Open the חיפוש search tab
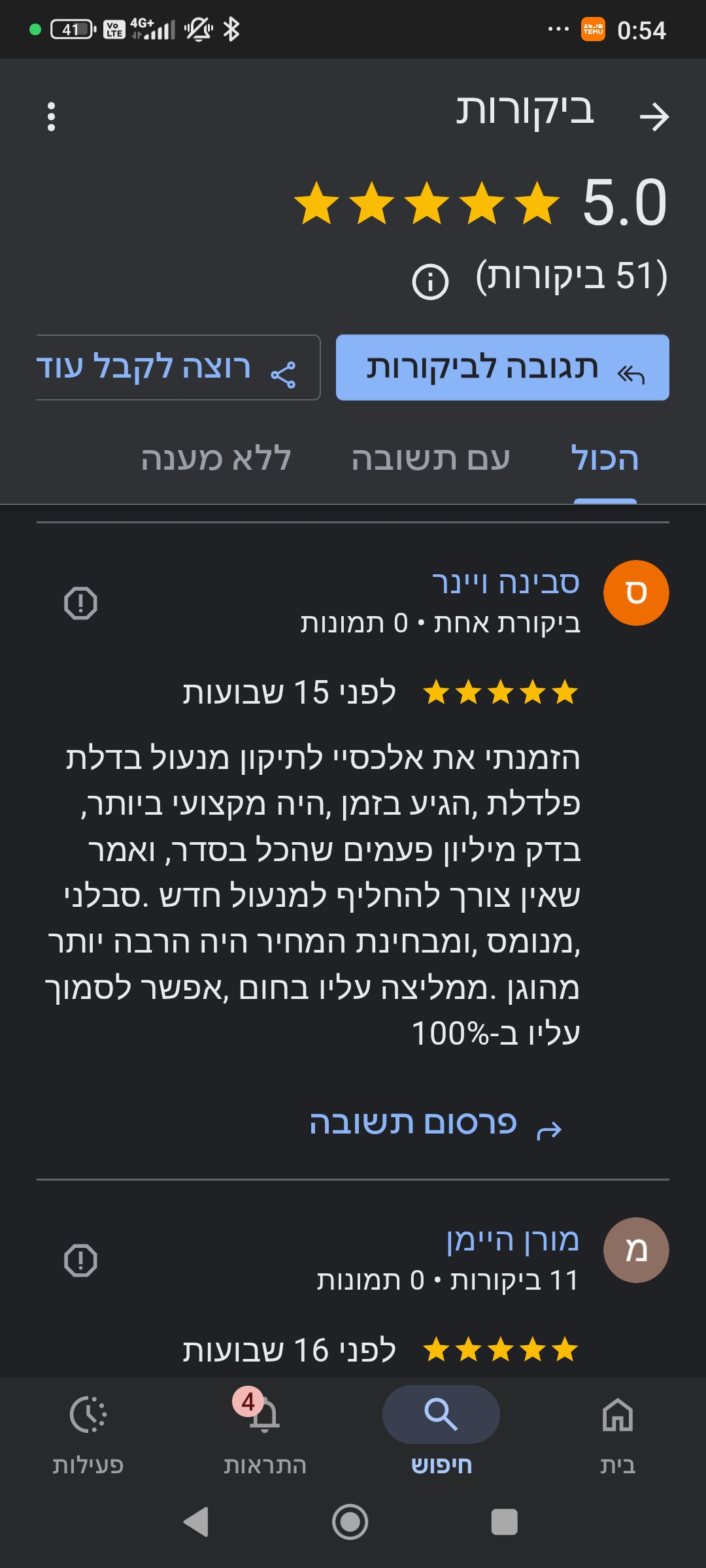Image resolution: width=706 pixels, height=1568 pixels. [x=441, y=1431]
